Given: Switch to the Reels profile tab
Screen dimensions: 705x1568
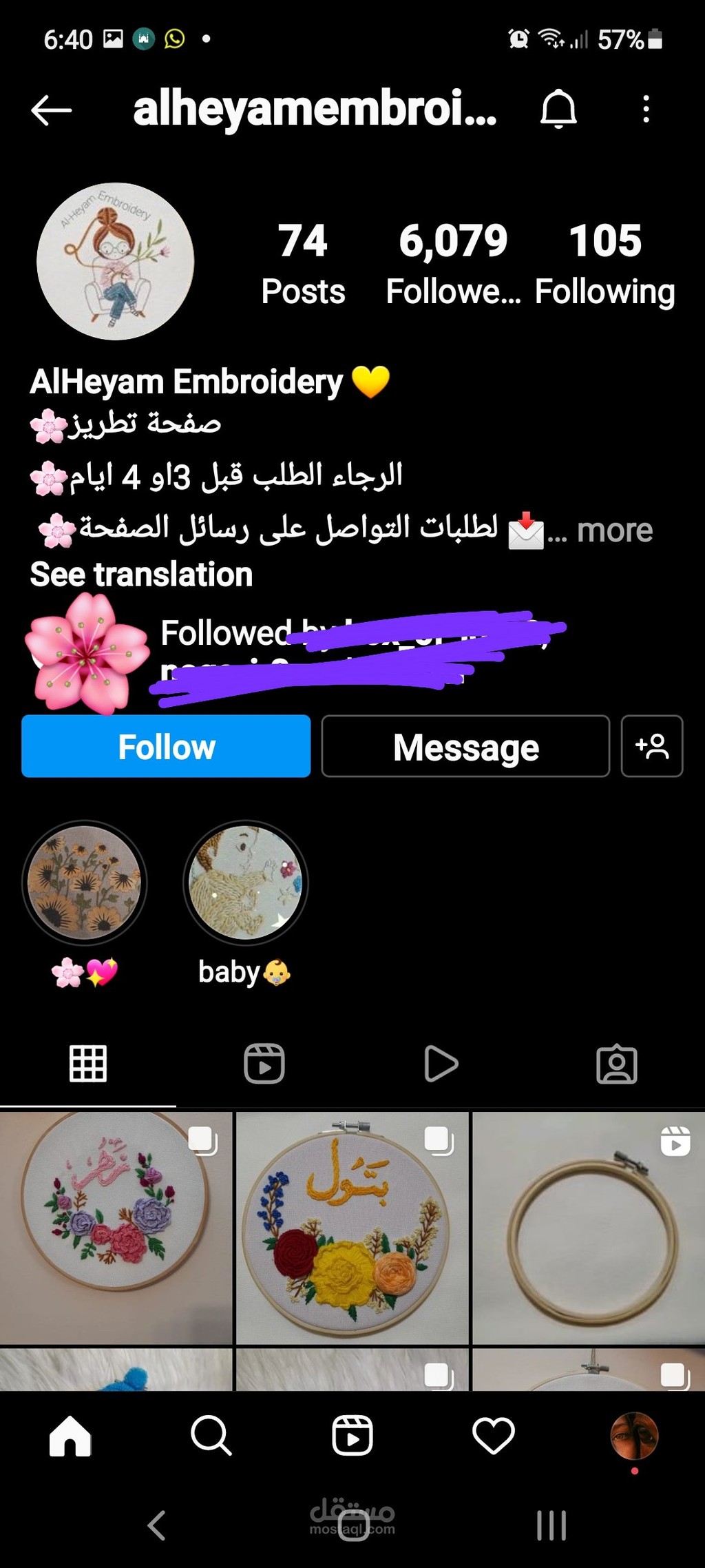Looking at the screenshot, I should (x=264, y=1064).
